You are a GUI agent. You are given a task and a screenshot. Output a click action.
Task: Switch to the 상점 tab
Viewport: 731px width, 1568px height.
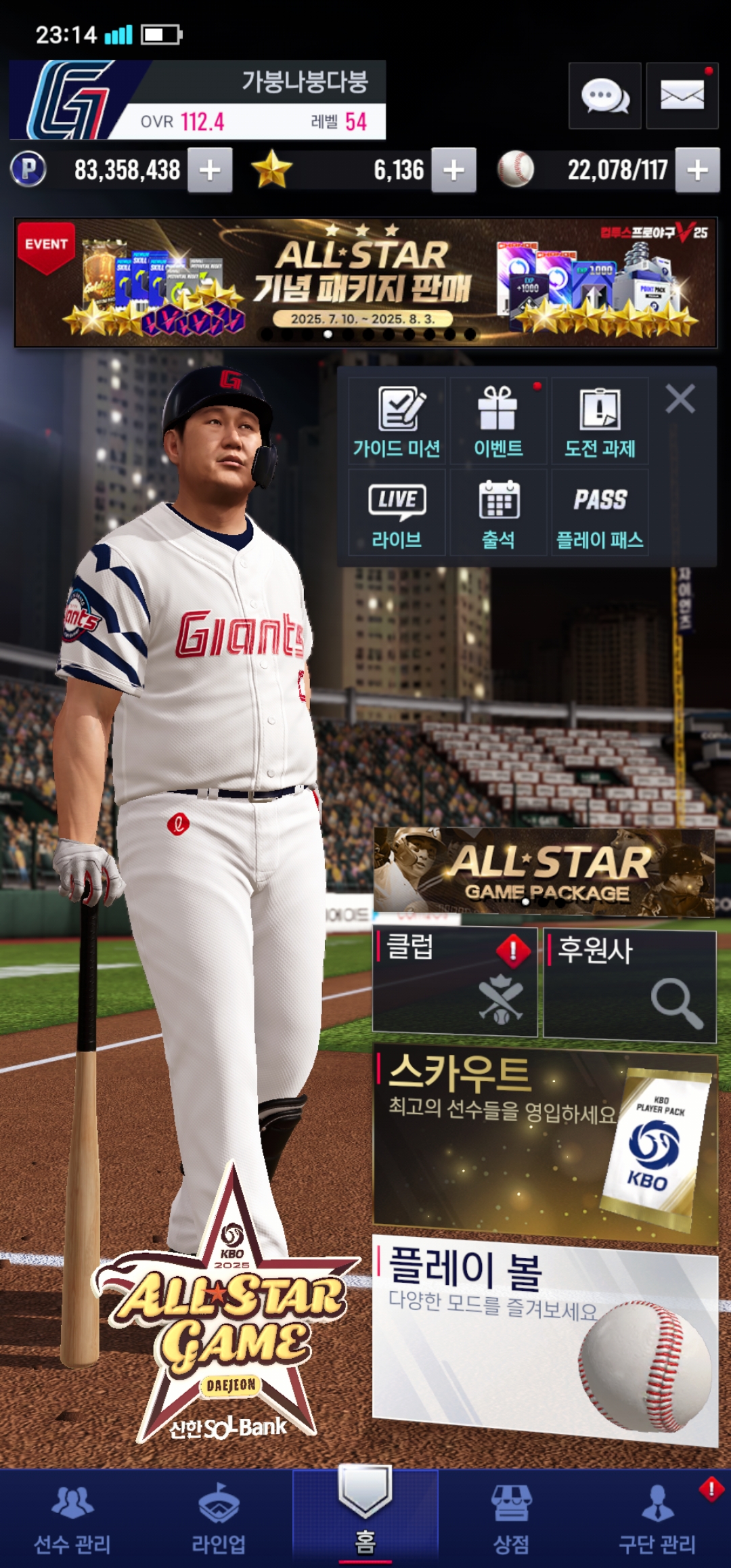coord(512,1520)
